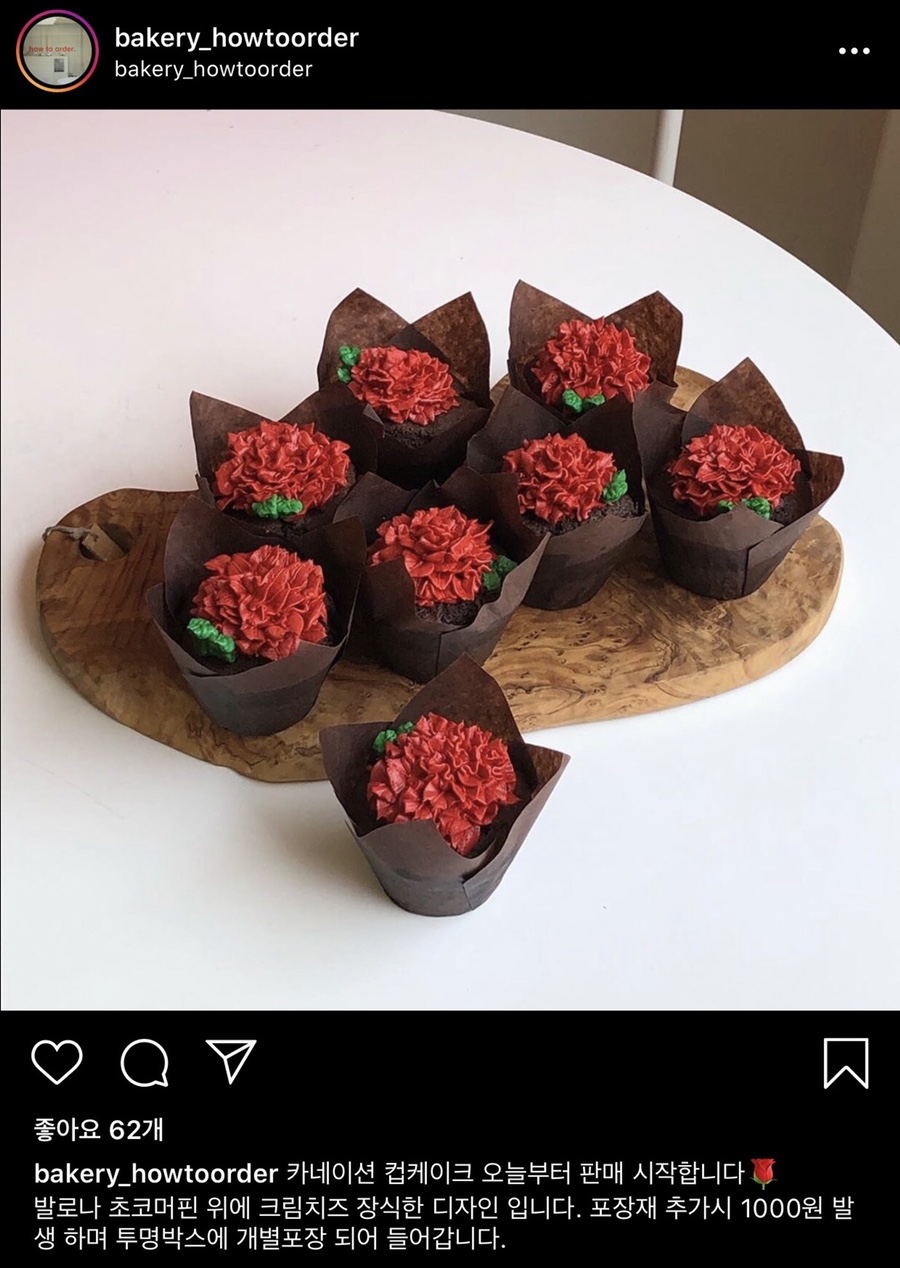
Task: Open the post's three-dot options menu
Action: coord(853,51)
